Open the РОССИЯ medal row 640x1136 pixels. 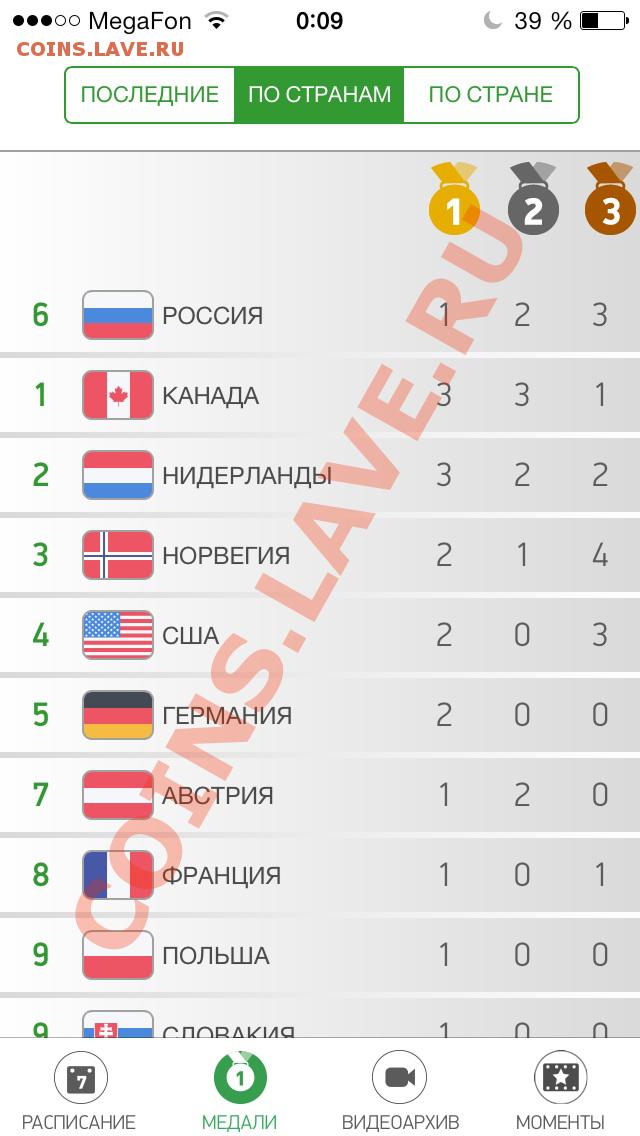click(320, 315)
